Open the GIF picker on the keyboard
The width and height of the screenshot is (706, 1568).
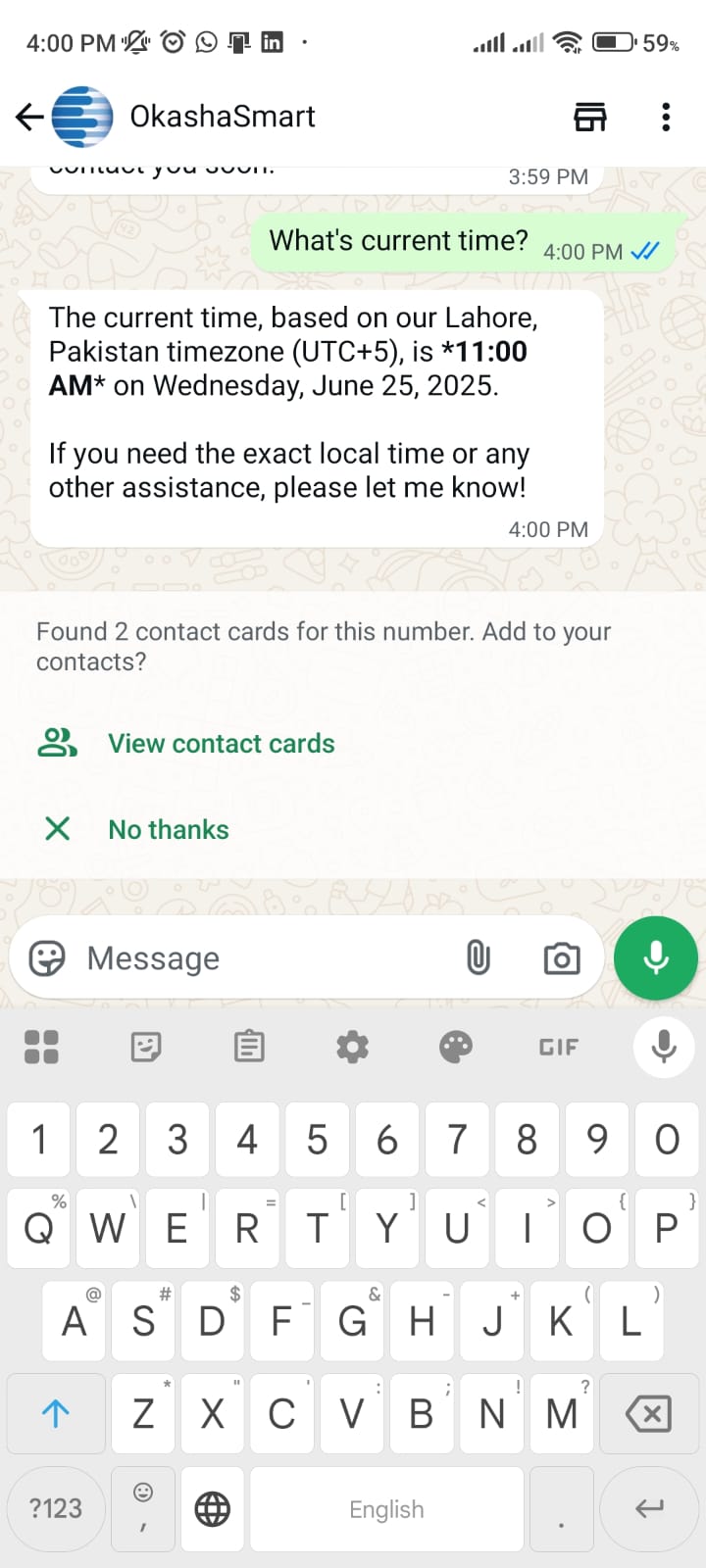point(557,1047)
